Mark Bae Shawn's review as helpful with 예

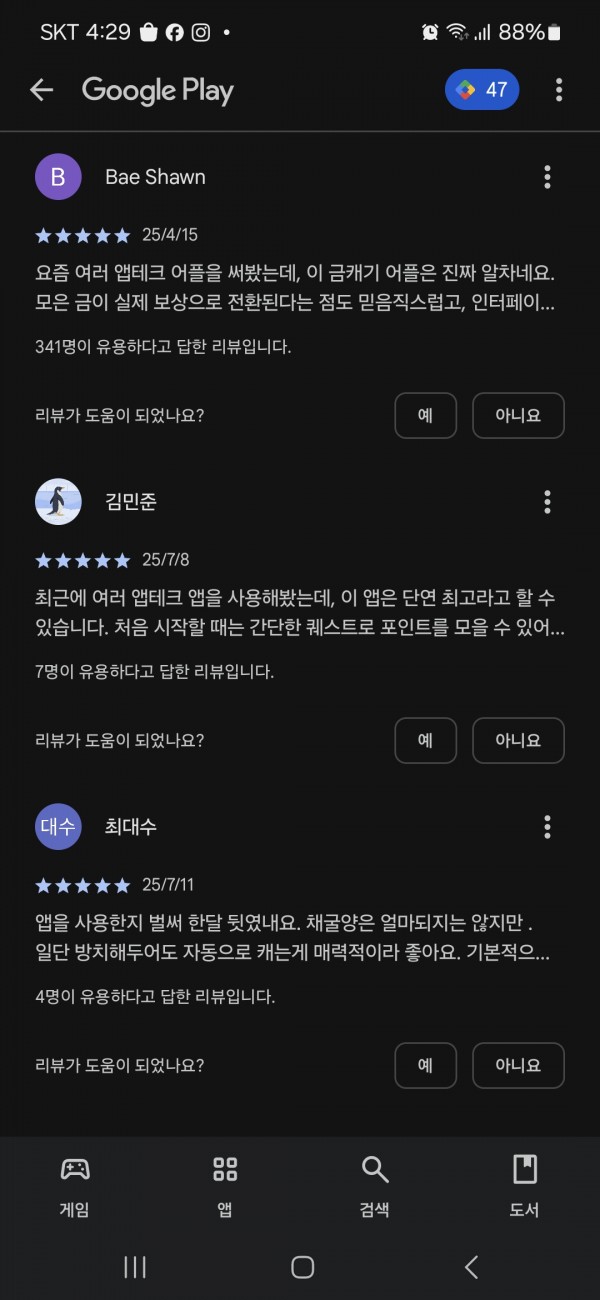(x=425, y=415)
